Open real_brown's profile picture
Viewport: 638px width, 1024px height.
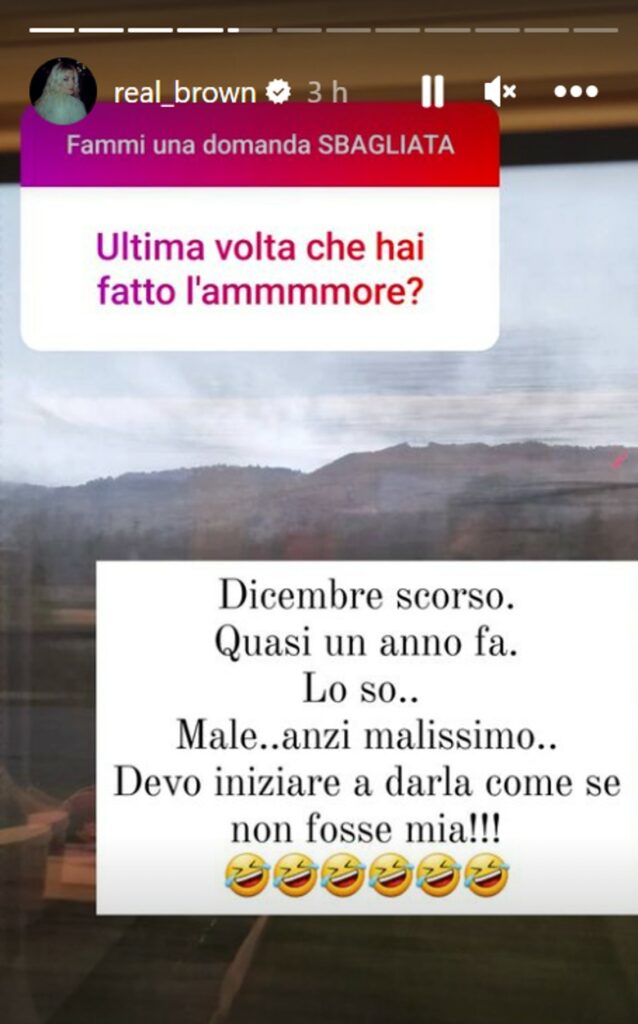[x=63, y=91]
